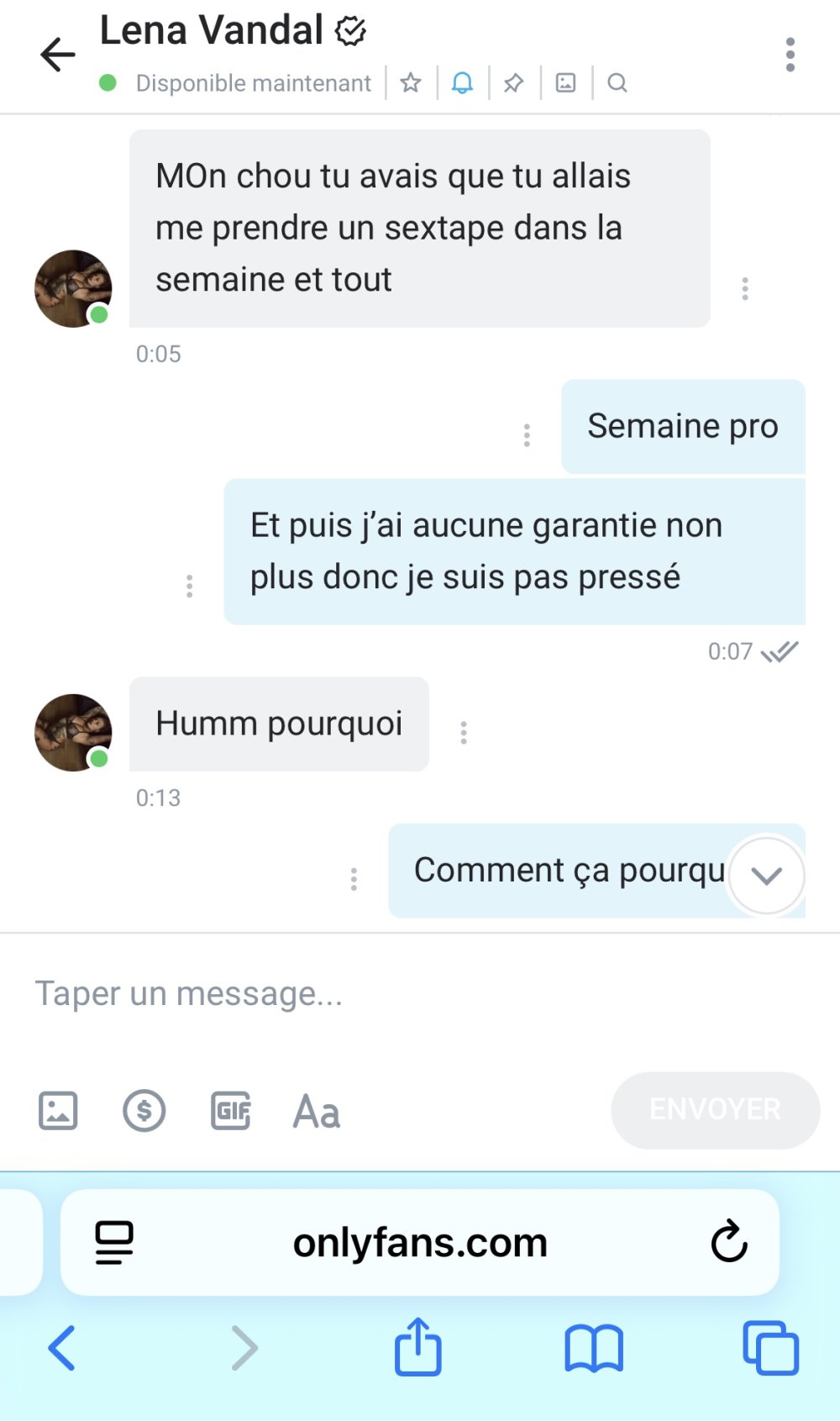
Task: Open chat overflow menu at top right
Action: (x=790, y=55)
